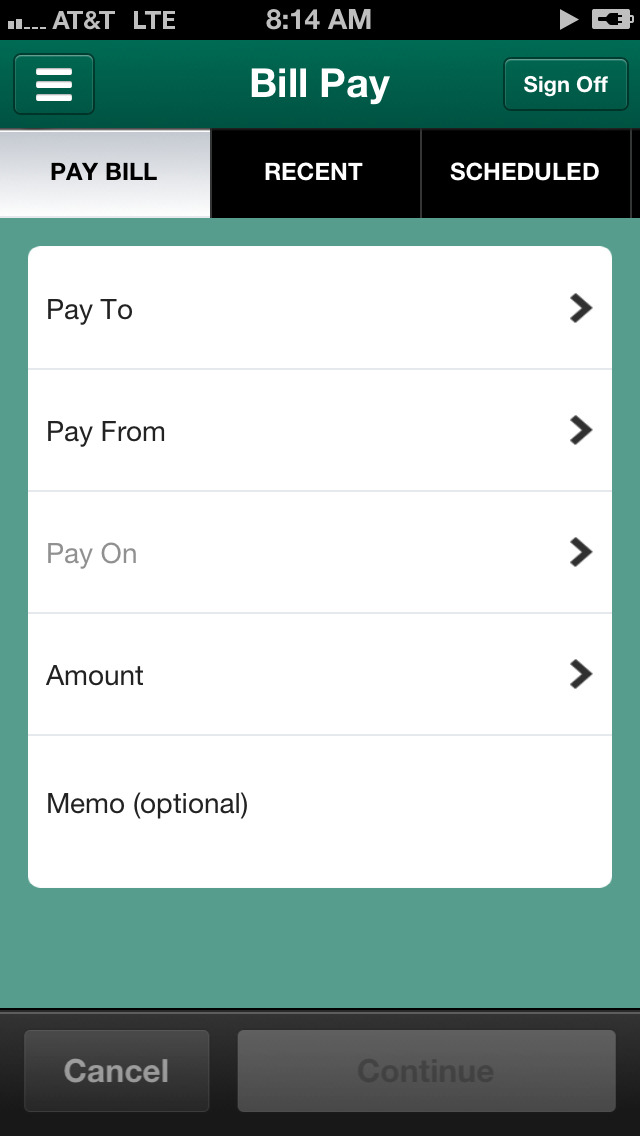640x1136 pixels.
Task: Open the Amount row
Action: (320, 675)
